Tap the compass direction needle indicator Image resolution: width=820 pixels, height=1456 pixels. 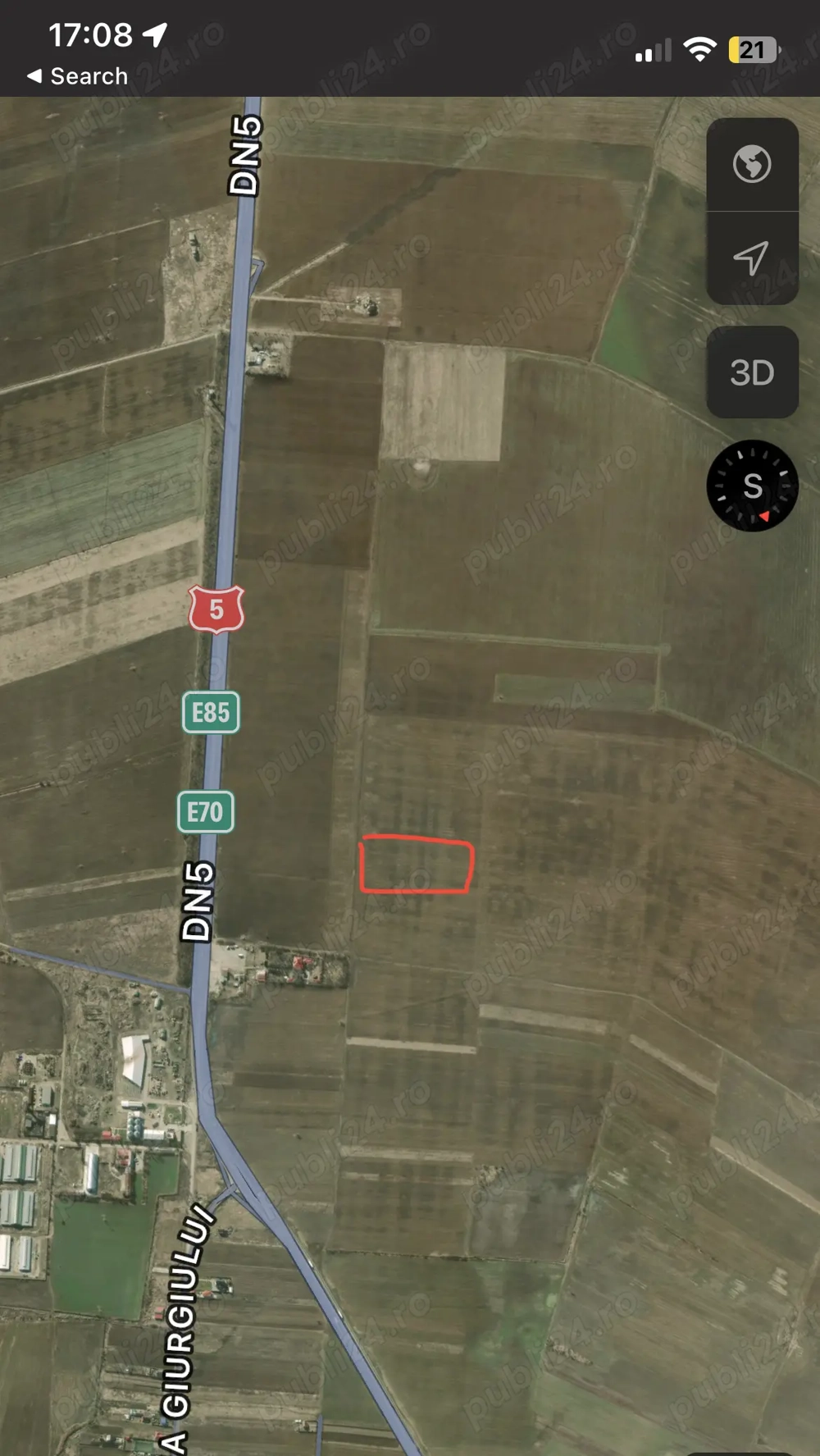tap(765, 516)
